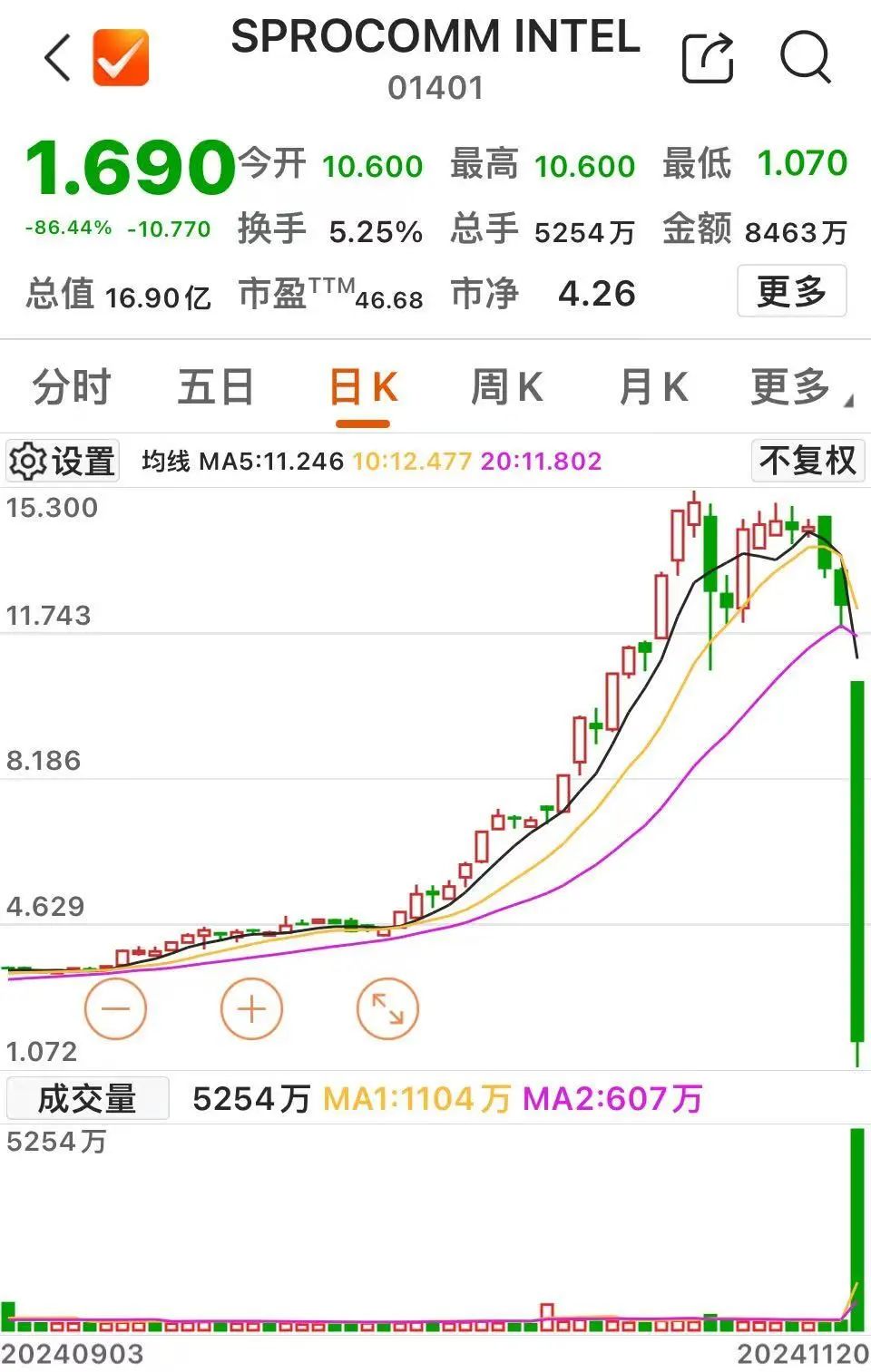Switch to the 月K chart tab
871x1372 pixels.
pyautogui.click(x=652, y=387)
